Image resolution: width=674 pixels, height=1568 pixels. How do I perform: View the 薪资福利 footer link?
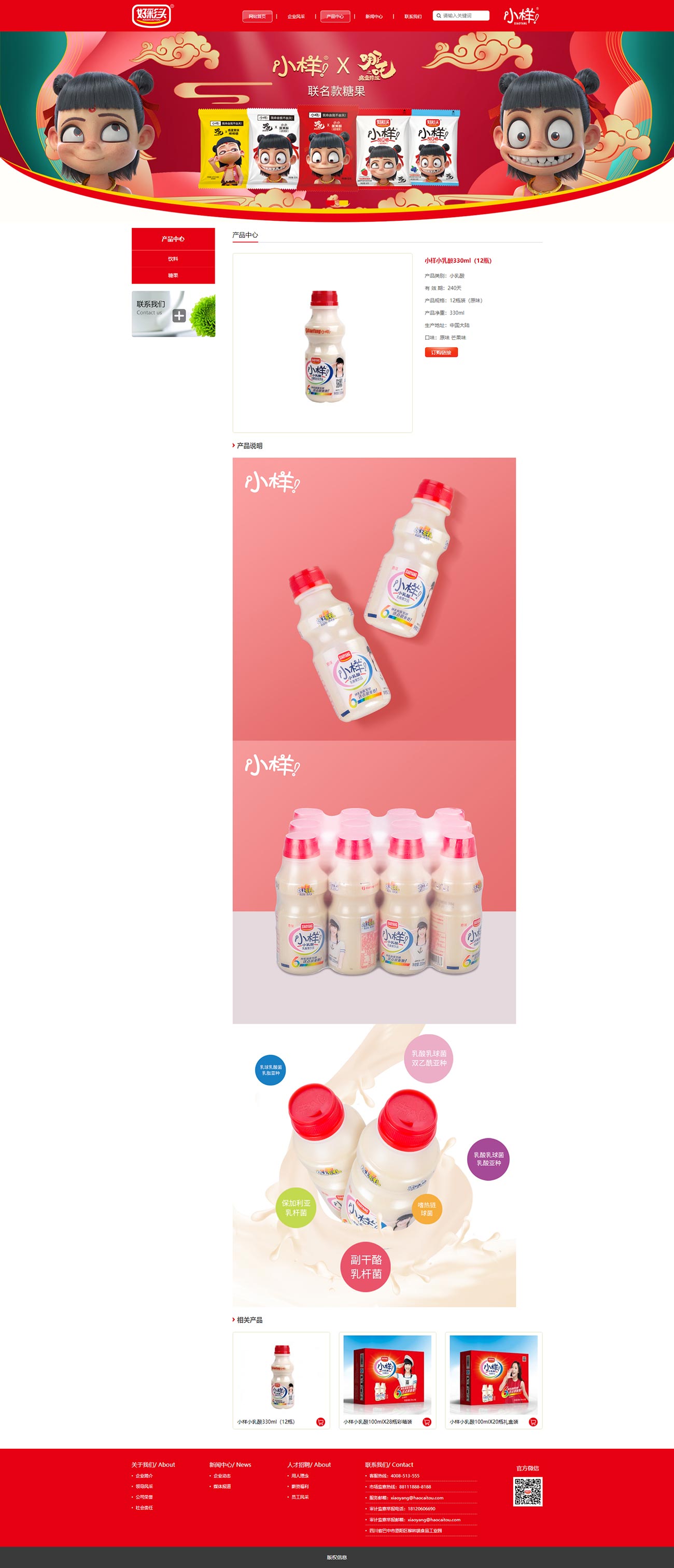pyautogui.click(x=300, y=1487)
